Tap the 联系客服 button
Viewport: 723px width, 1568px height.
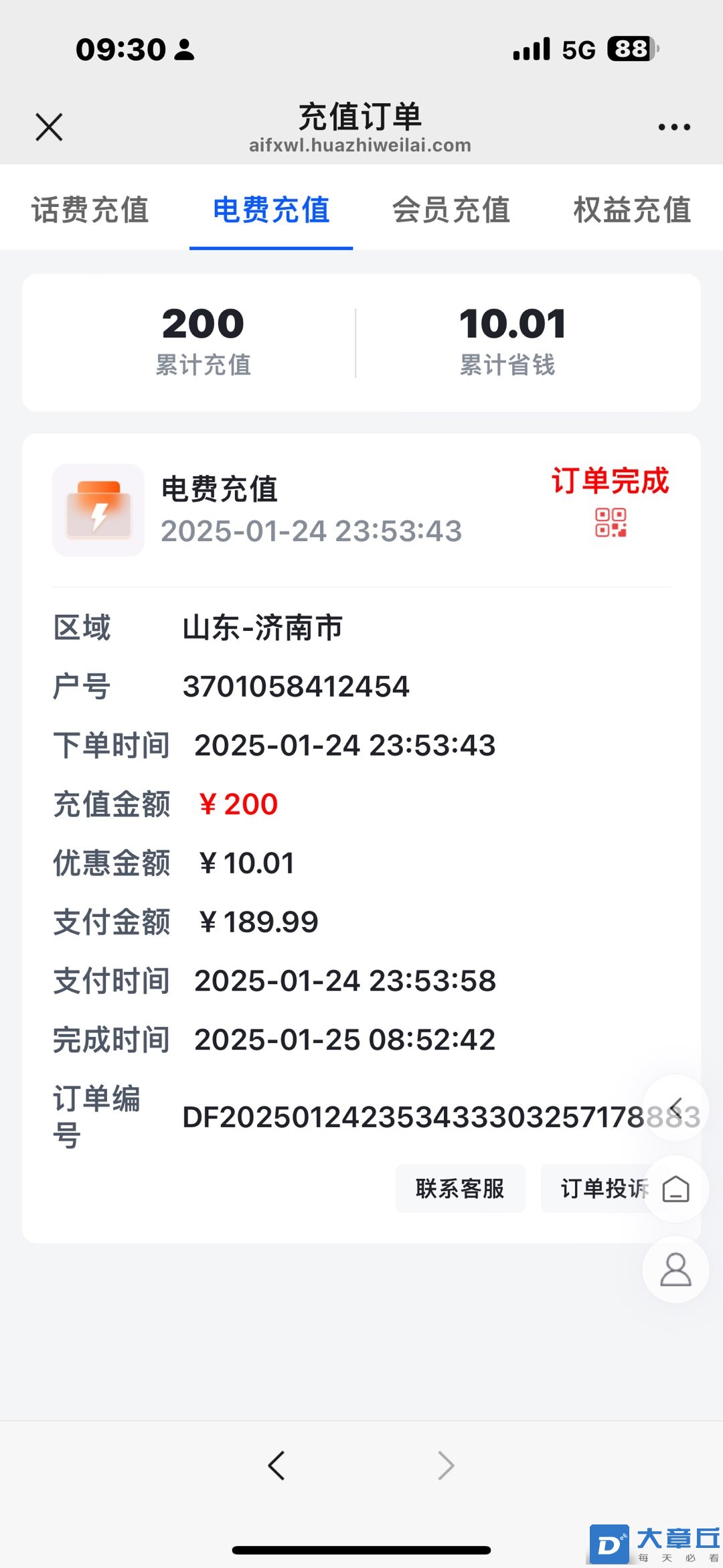[460, 1189]
